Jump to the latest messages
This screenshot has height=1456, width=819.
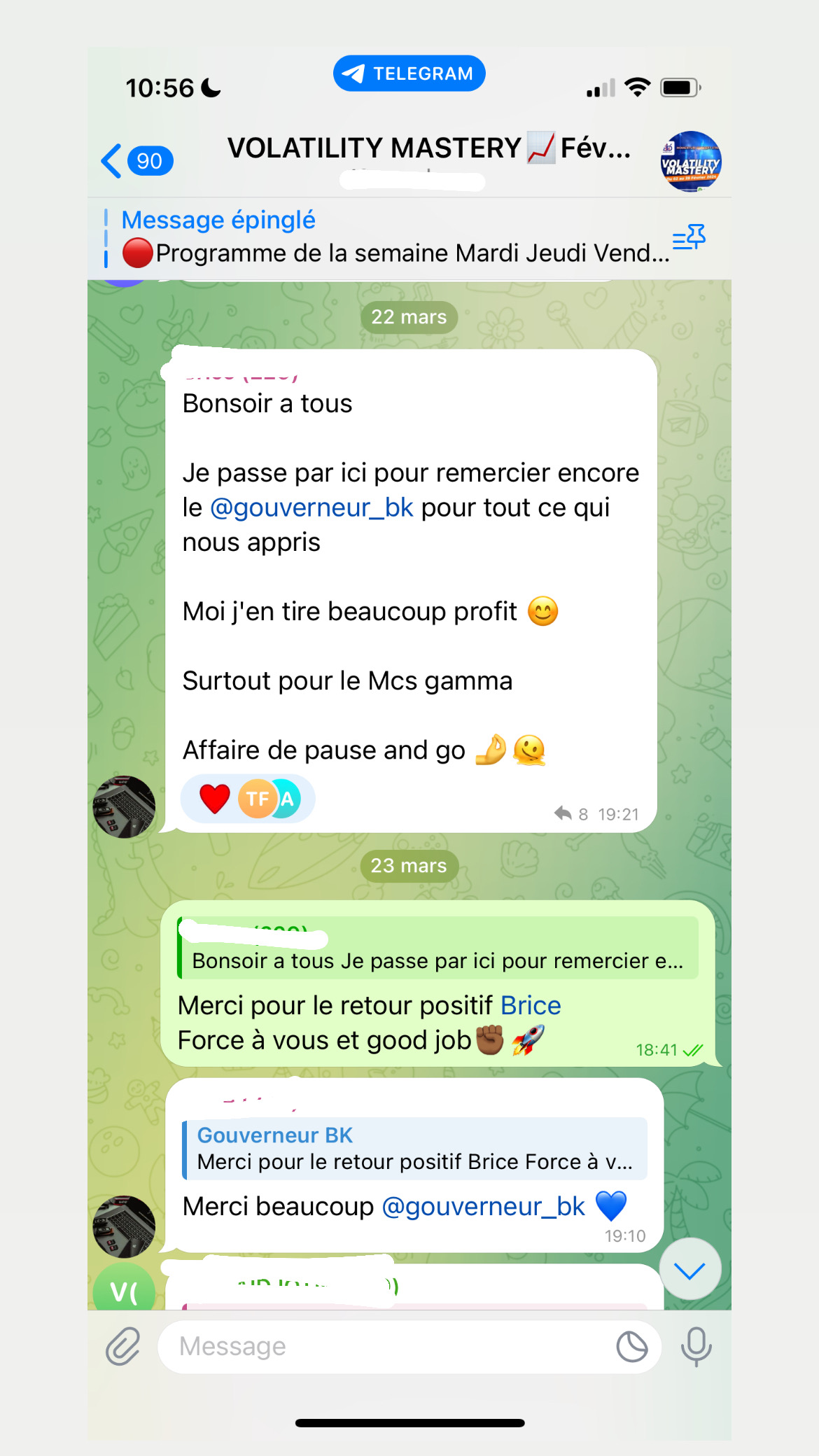pyautogui.click(x=689, y=1270)
